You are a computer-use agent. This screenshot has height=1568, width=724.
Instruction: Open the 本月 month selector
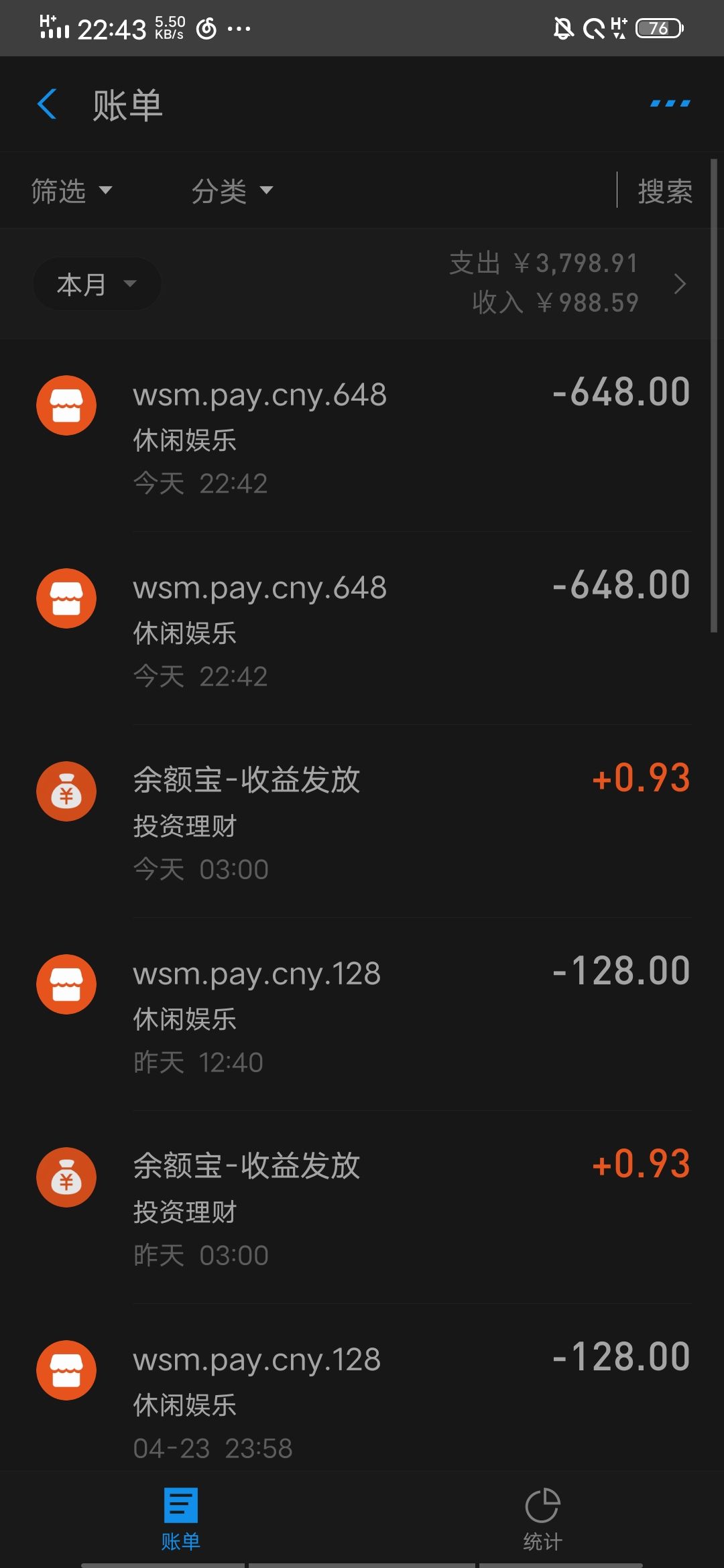96,283
